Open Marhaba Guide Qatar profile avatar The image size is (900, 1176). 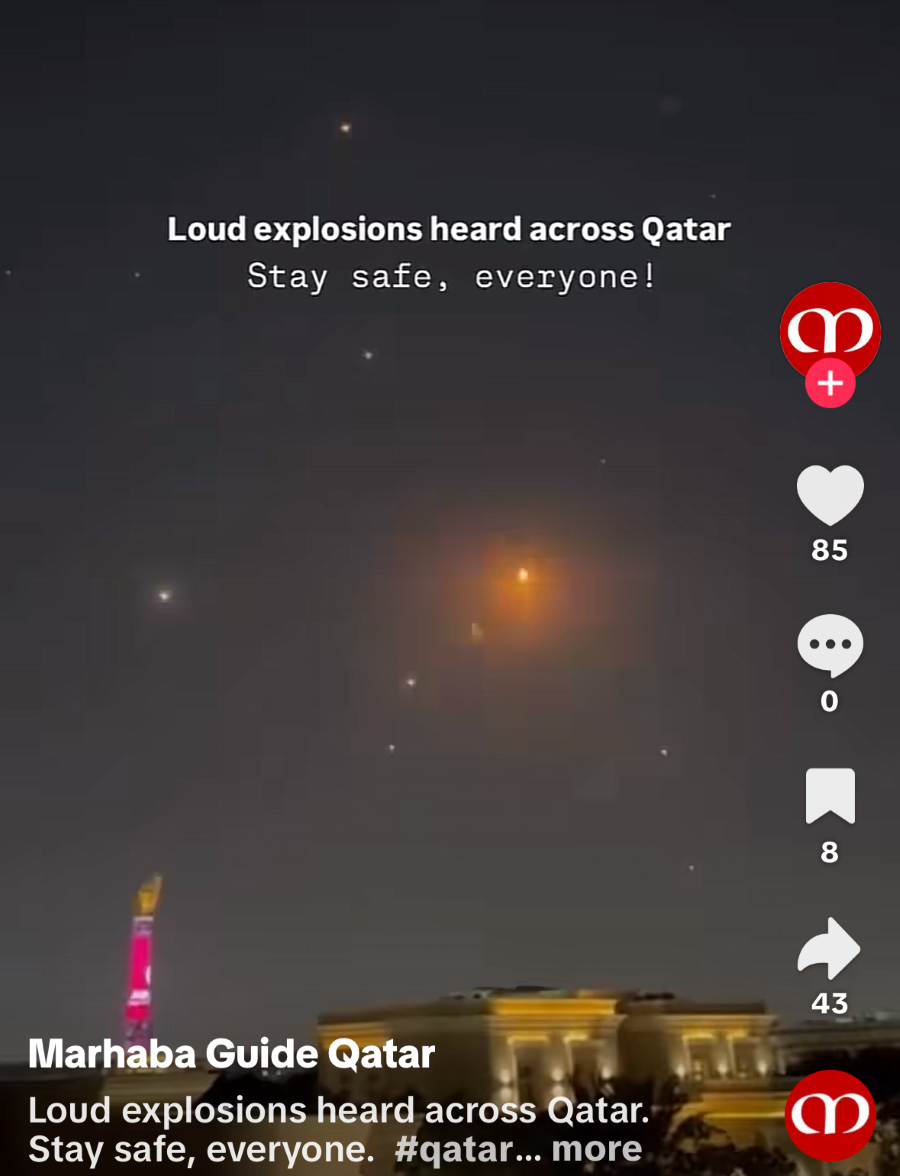(829, 330)
